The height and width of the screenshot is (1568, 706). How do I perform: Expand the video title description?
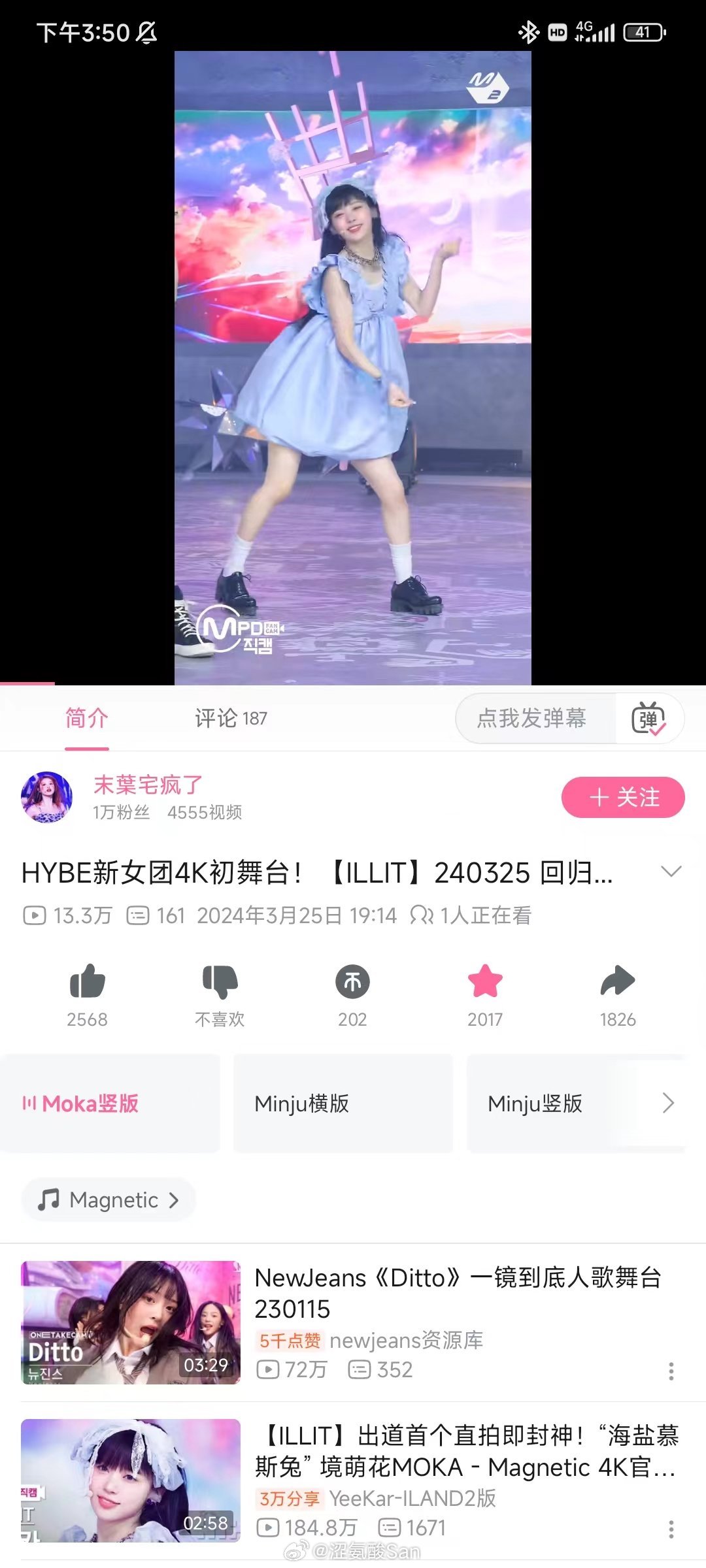(x=671, y=872)
